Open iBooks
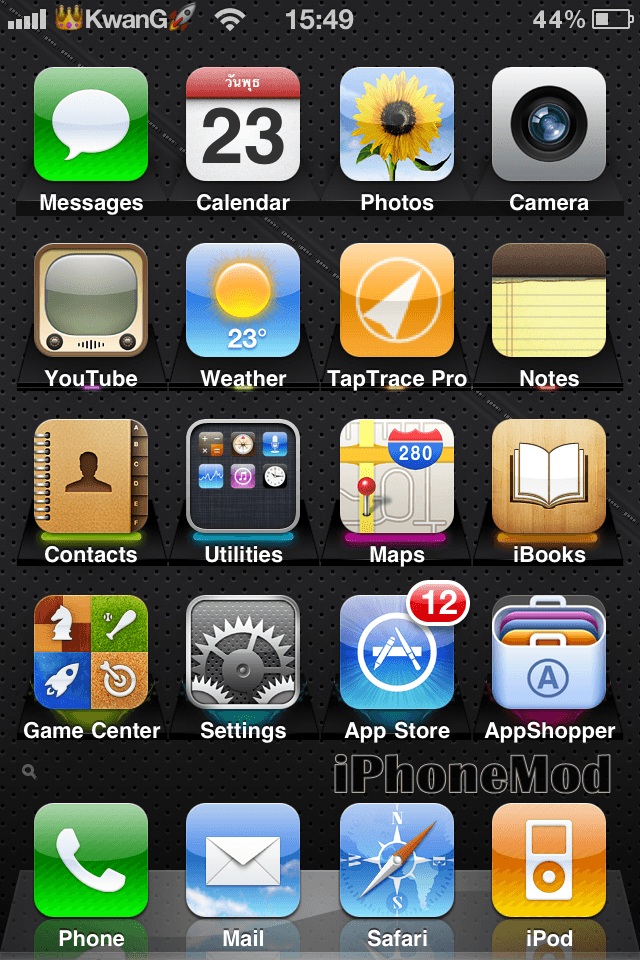This screenshot has height=960, width=640. [549, 476]
